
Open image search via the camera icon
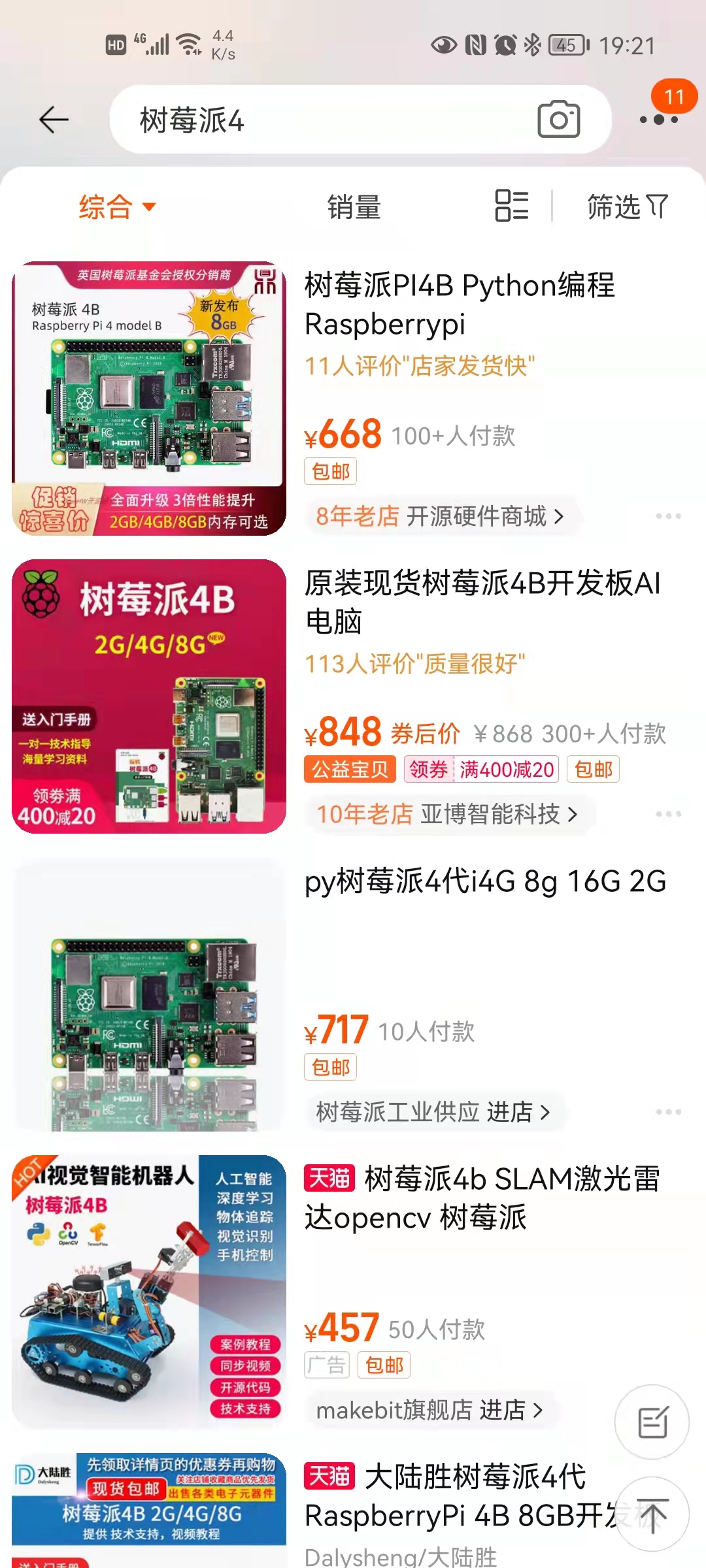[x=559, y=120]
